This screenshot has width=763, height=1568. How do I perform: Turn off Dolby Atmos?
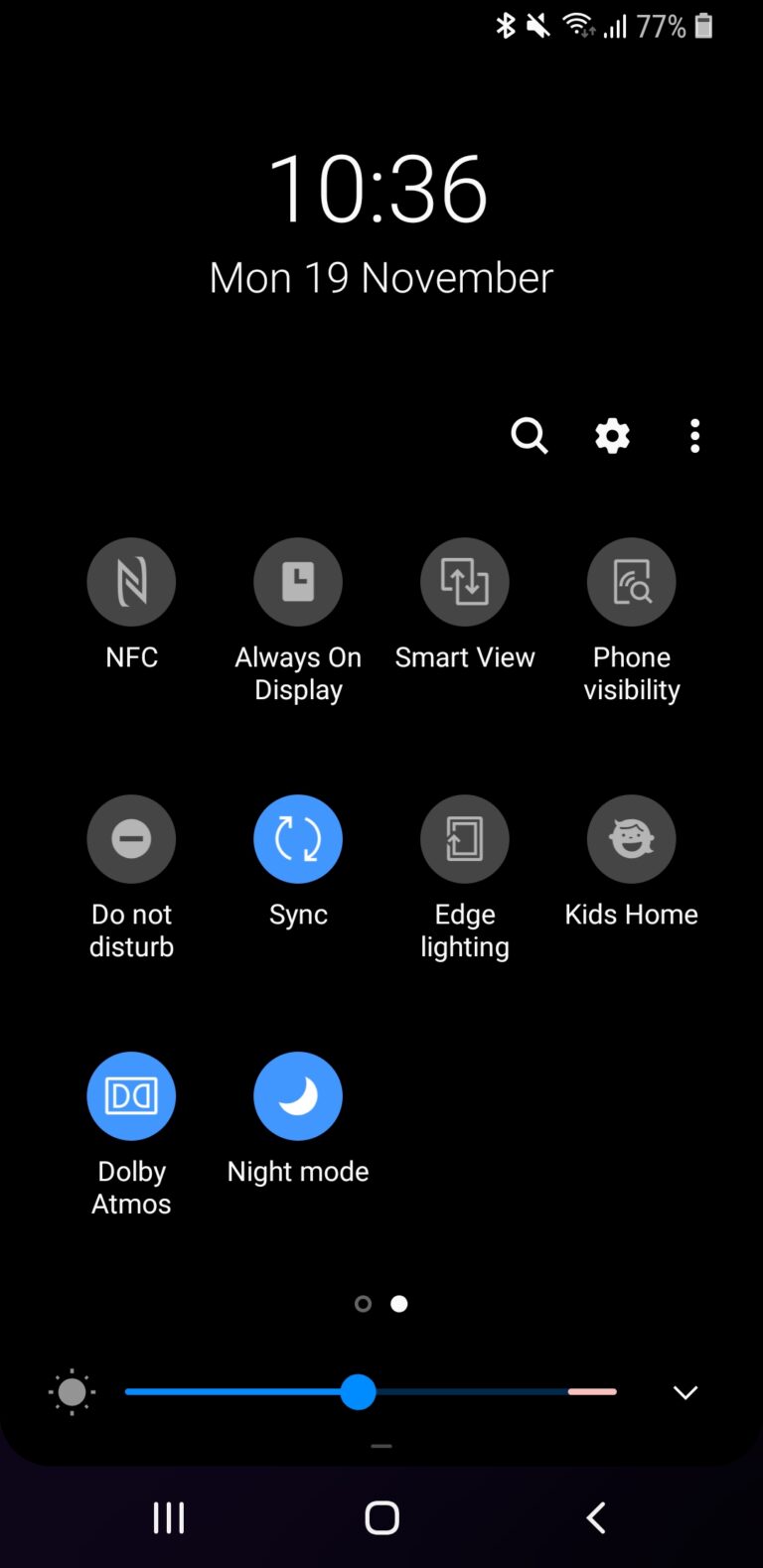[x=131, y=1095]
